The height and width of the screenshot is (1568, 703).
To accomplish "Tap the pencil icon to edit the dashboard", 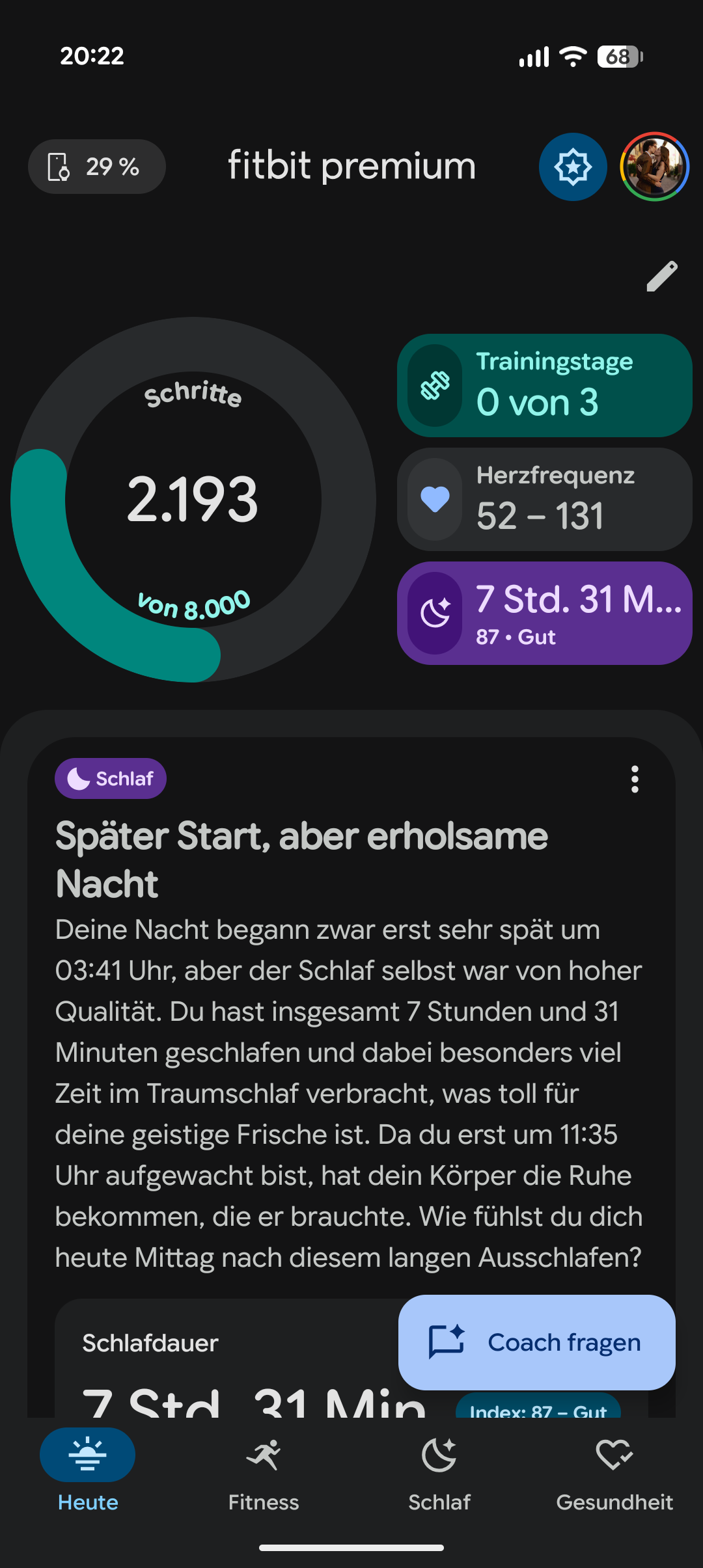I will [662, 277].
